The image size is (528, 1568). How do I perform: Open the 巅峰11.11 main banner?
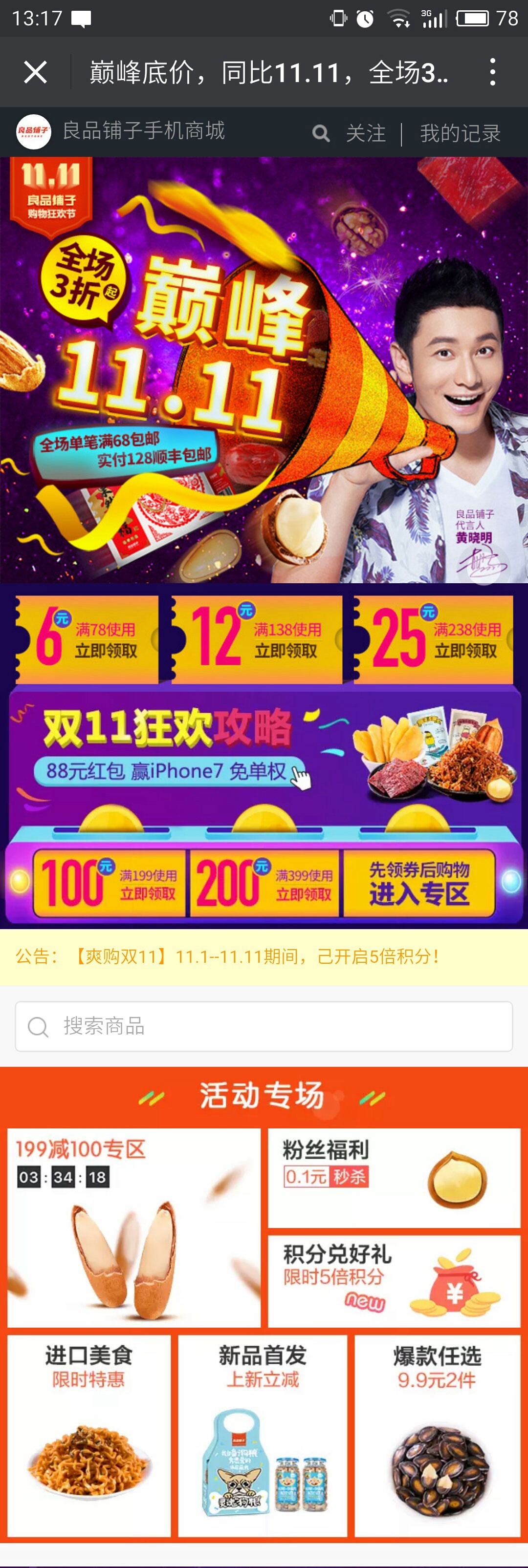coord(264,370)
